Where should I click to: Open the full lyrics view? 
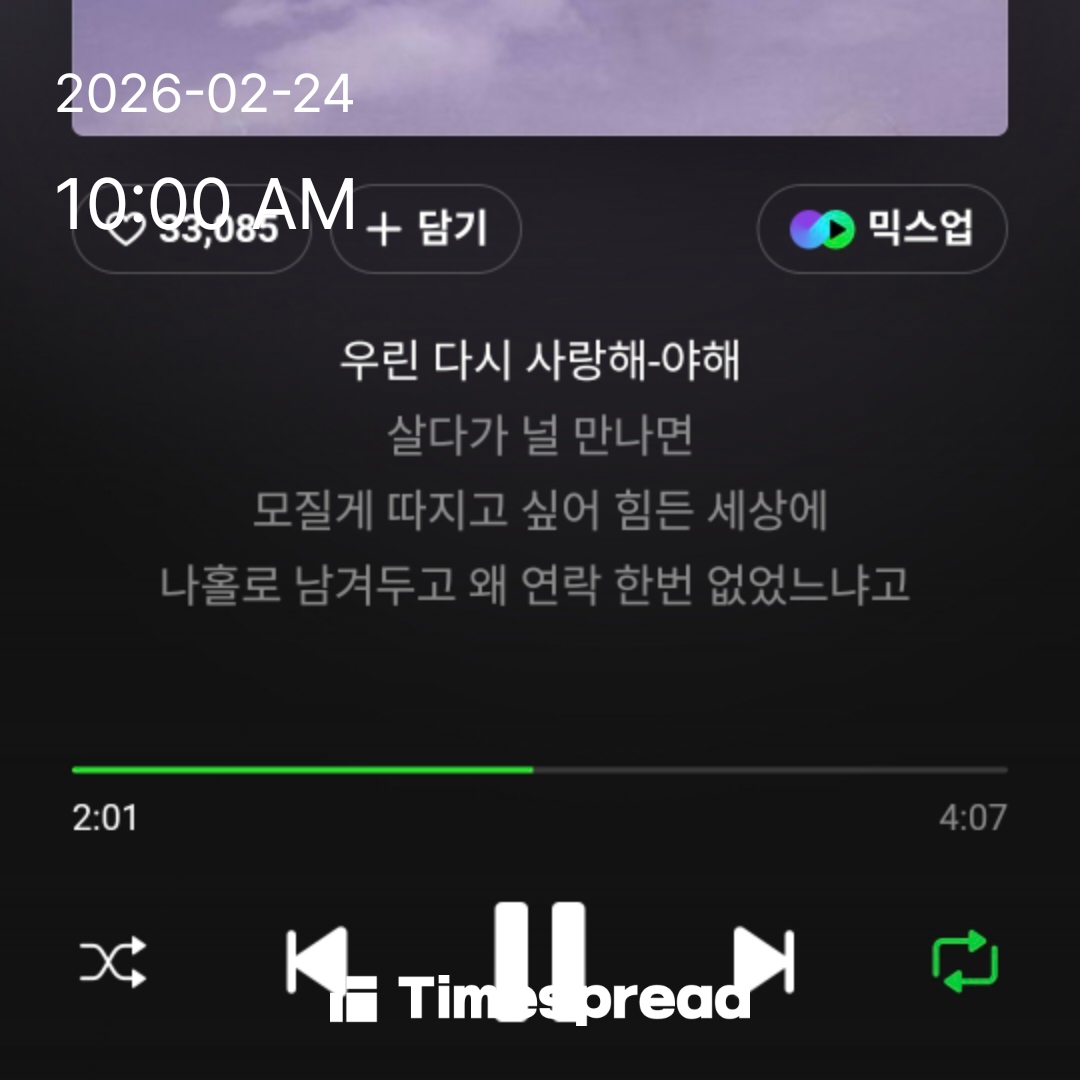click(x=538, y=472)
